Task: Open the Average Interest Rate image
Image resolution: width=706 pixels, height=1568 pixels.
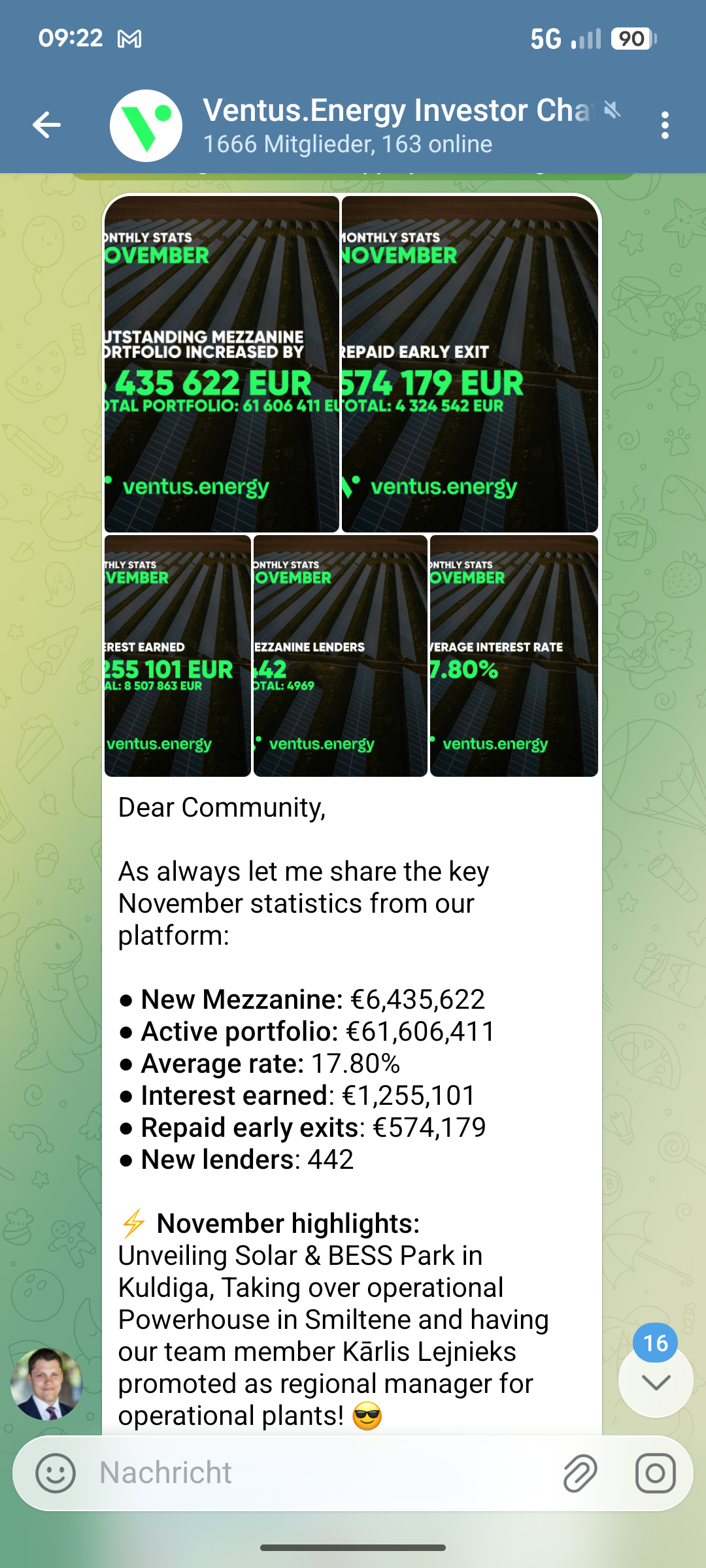Action: [514, 656]
